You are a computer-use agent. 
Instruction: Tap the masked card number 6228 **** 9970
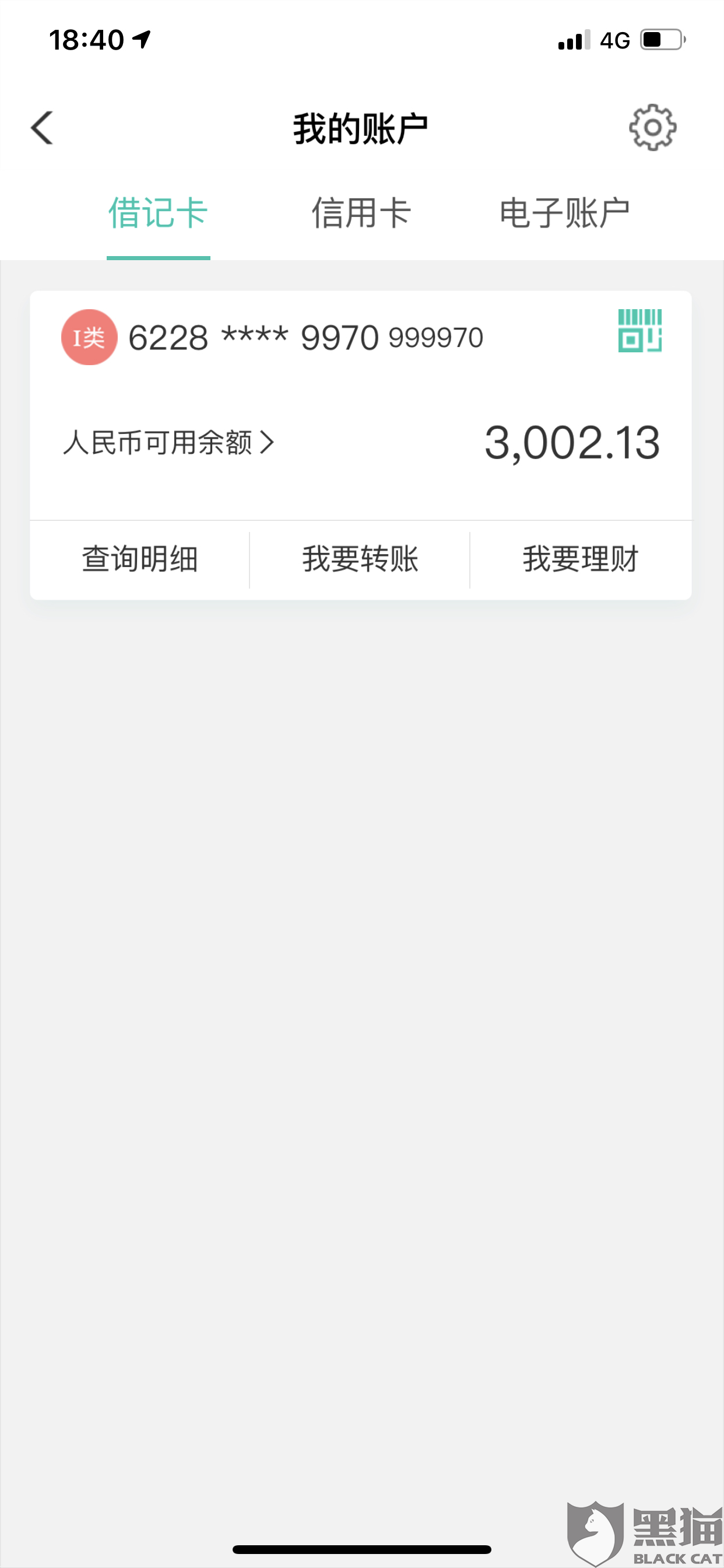(x=254, y=337)
